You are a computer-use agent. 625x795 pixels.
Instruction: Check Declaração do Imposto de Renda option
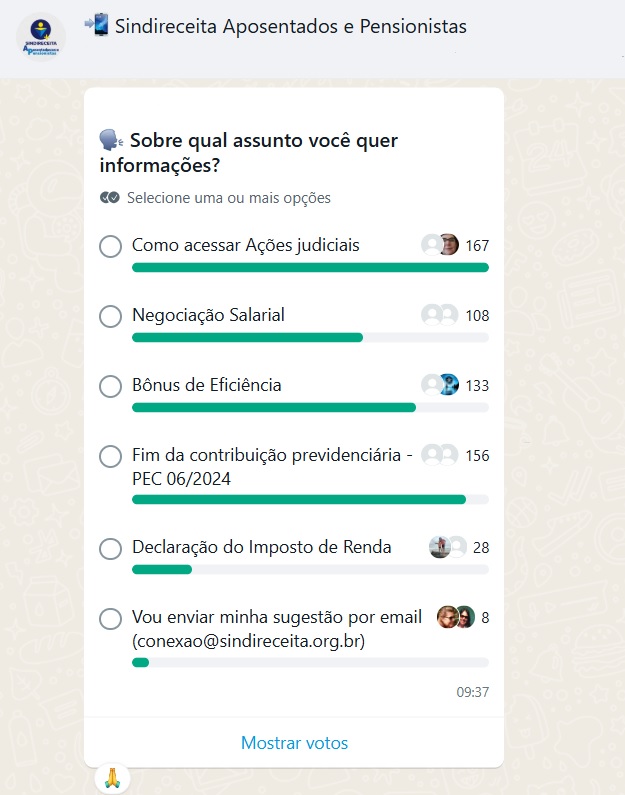point(111,548)
